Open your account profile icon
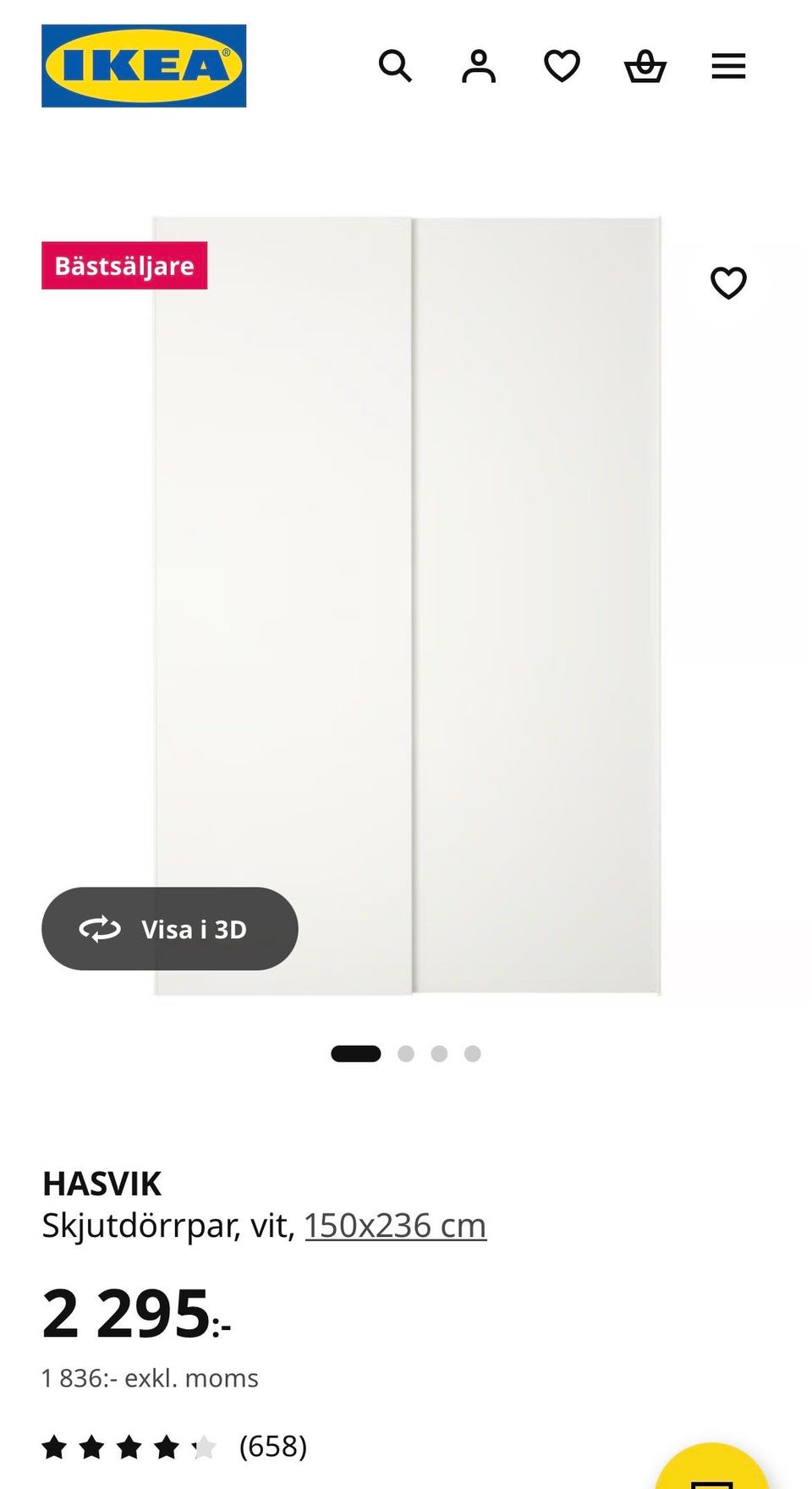Image resolution: width=812 pixels, height=1489 pixels. click(478, 66)
